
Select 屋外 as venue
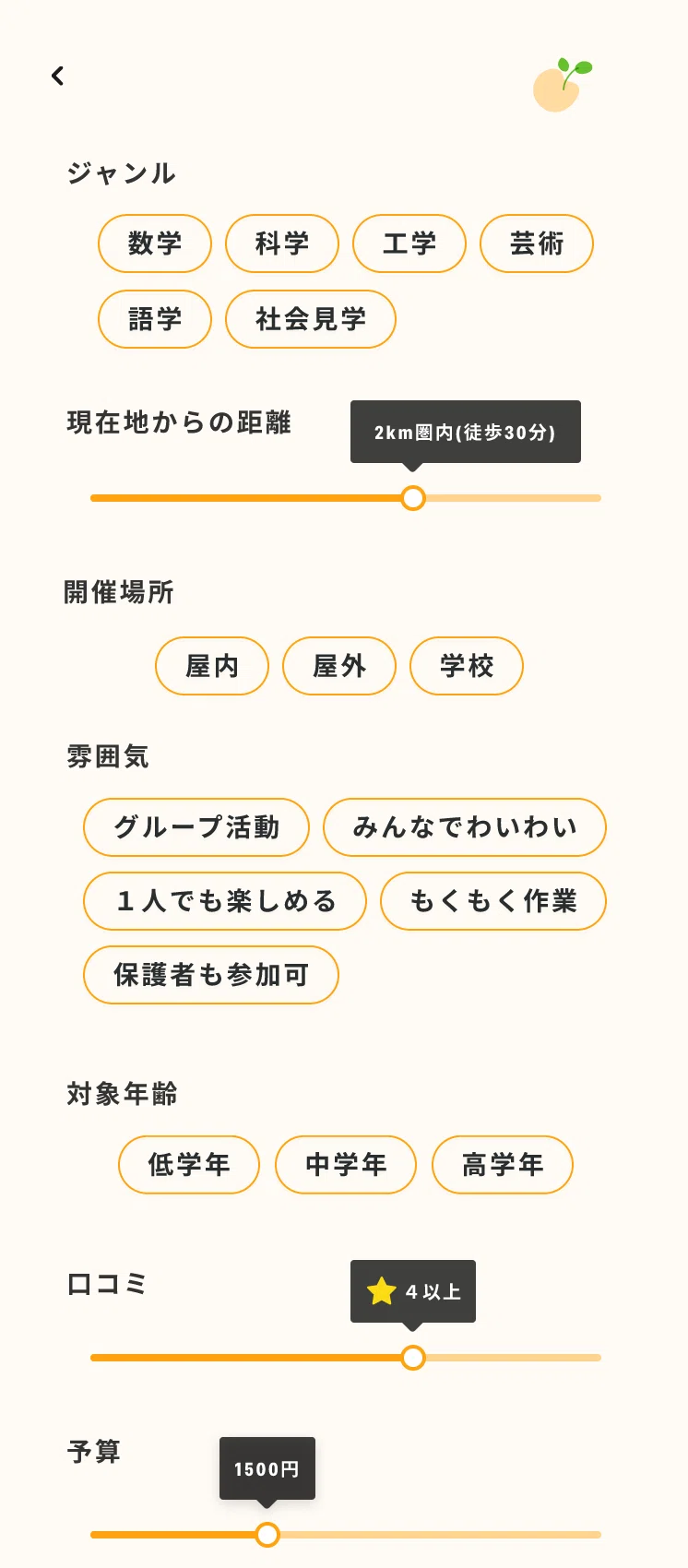click(x=339, y=666)
